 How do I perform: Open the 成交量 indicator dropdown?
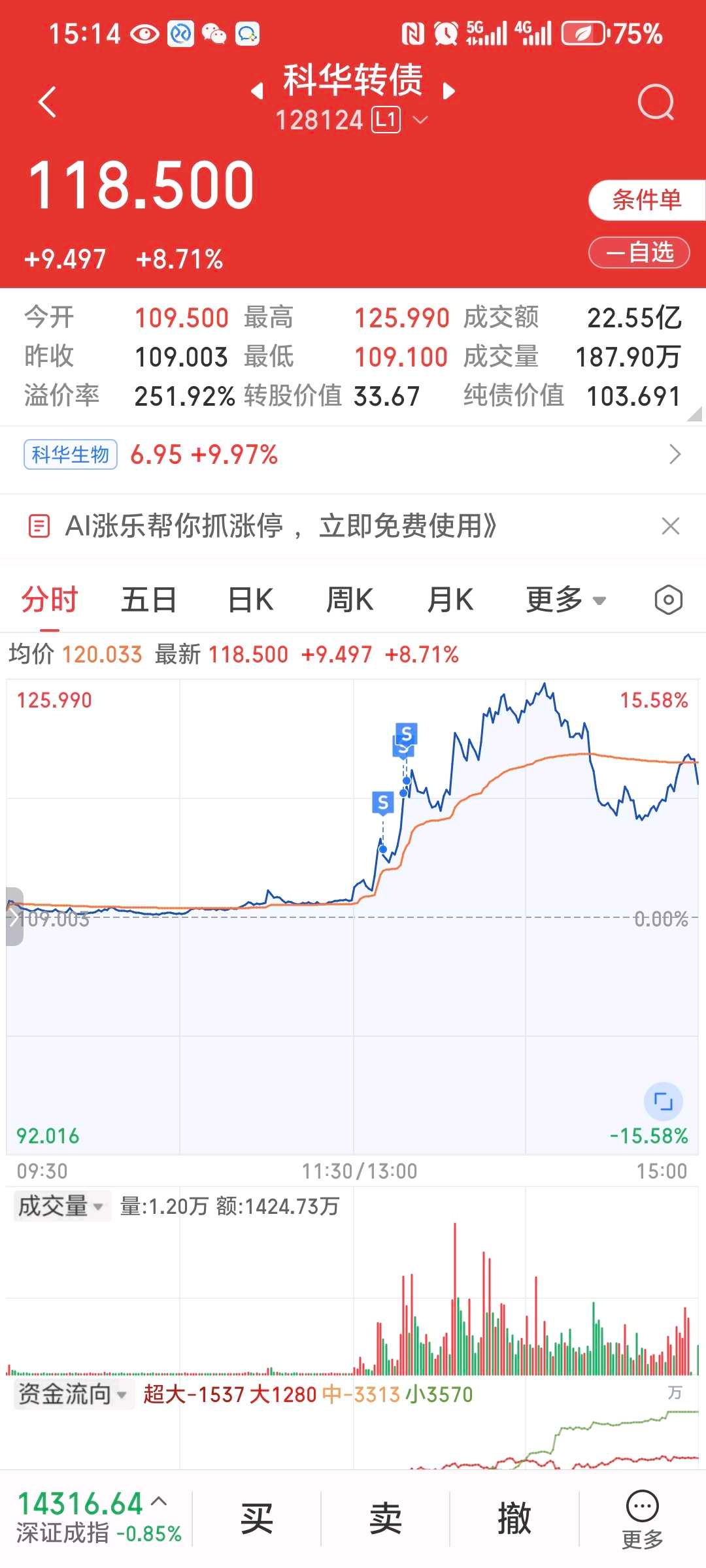click(x=61, y=1206)
